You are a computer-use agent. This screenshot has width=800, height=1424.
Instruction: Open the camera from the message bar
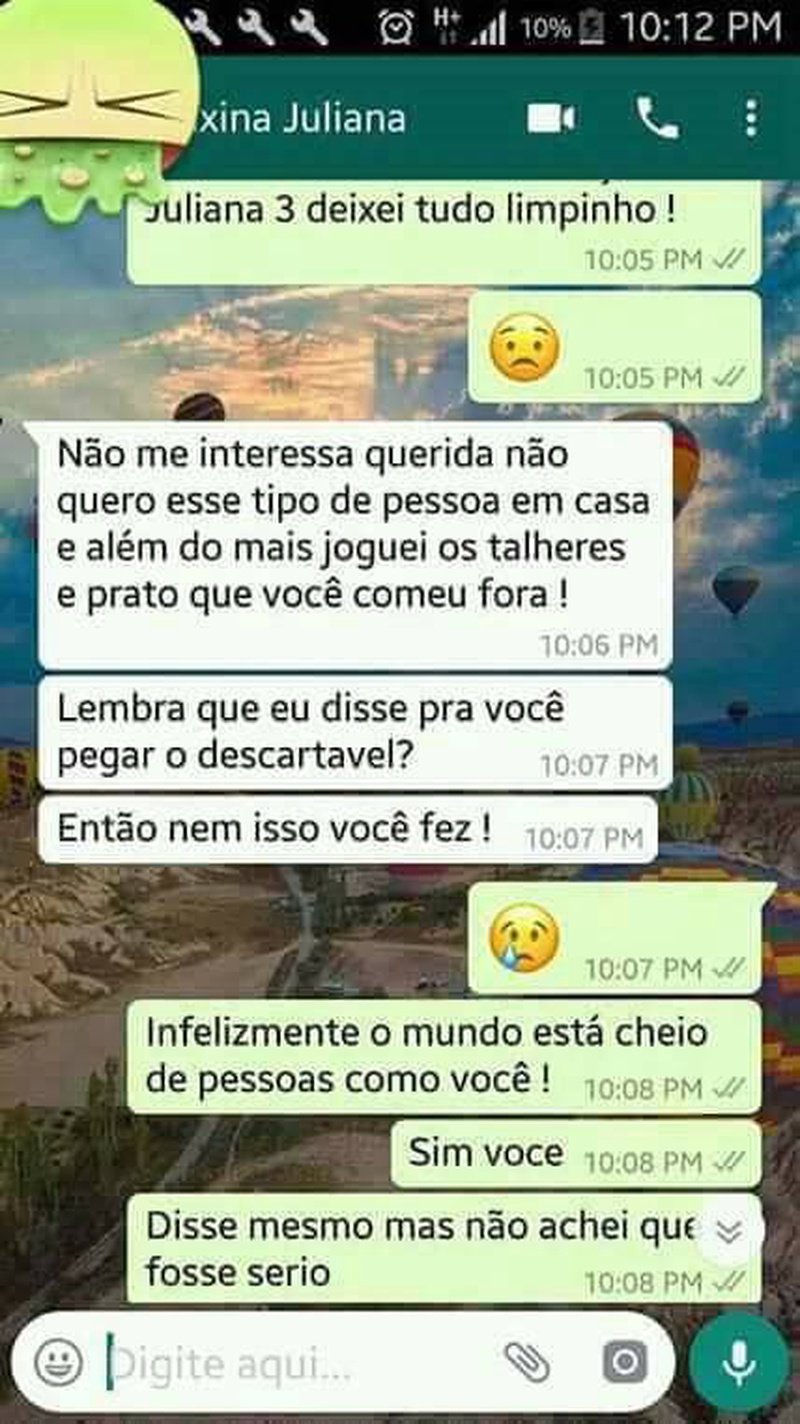point(626,1362)
